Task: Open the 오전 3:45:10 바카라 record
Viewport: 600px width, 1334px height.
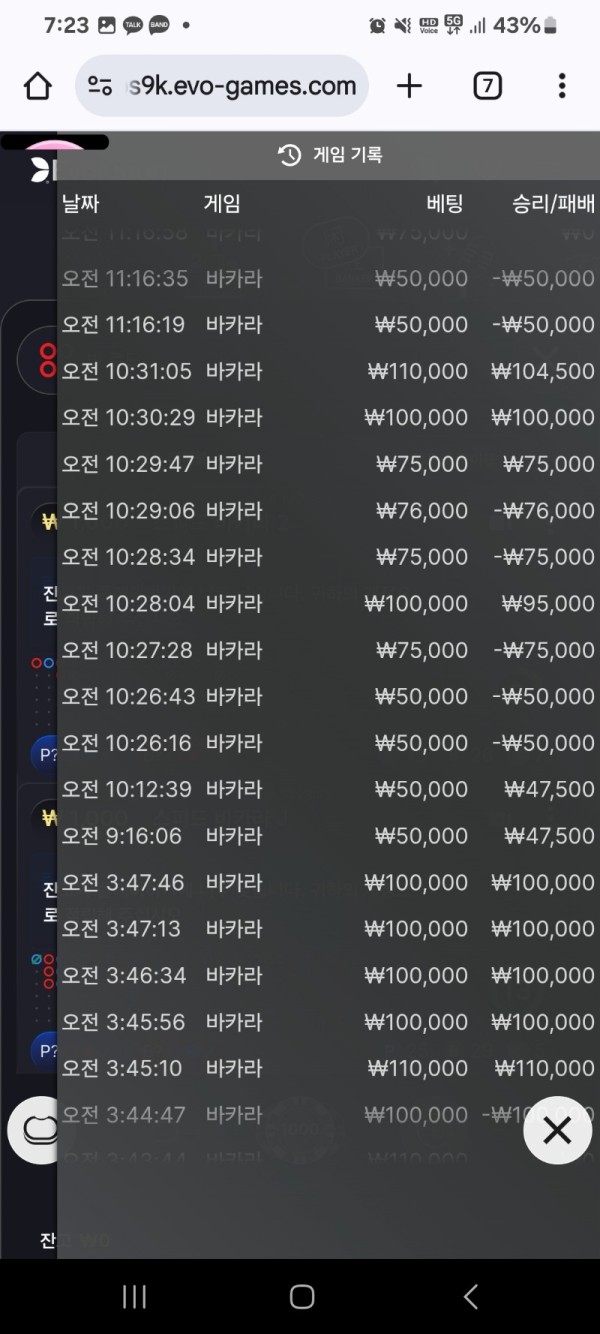Action: 328,1068
